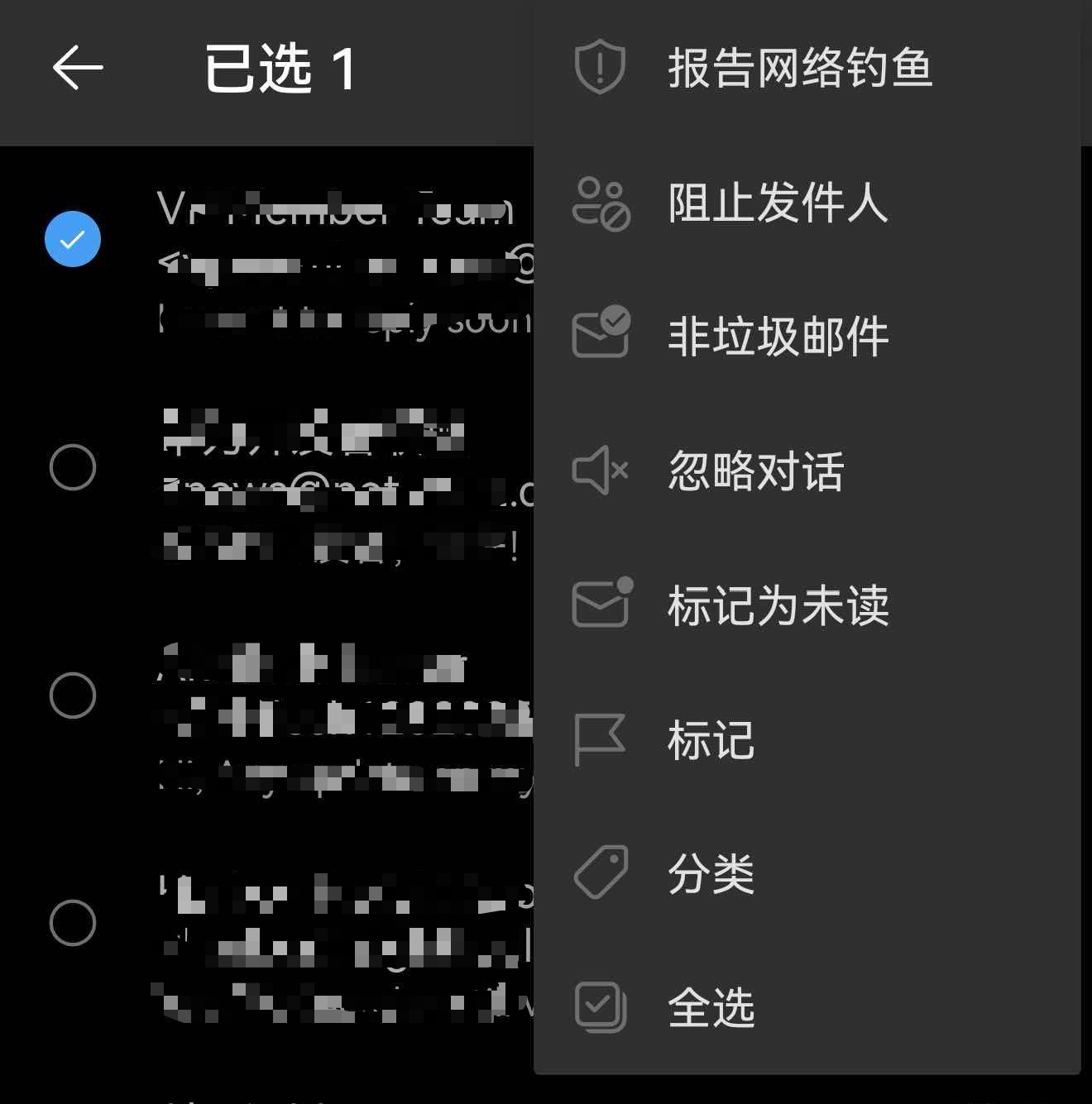The height and width of the screenshot is (1104, 1092).
Task: Choose 阻止发件人 to block sender
Action: (x=778, y=203)
